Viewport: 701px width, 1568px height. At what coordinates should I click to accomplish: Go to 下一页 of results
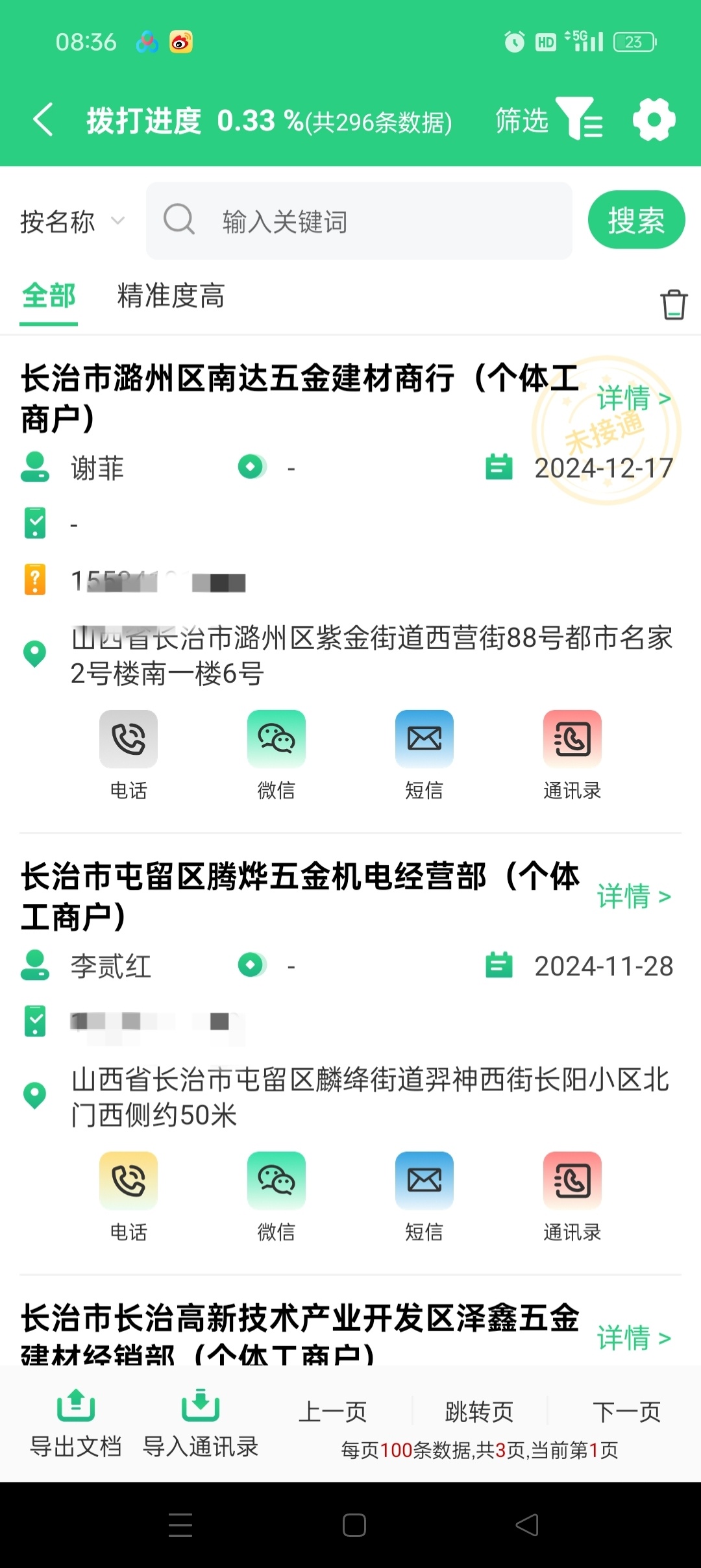click(626, 1412)
